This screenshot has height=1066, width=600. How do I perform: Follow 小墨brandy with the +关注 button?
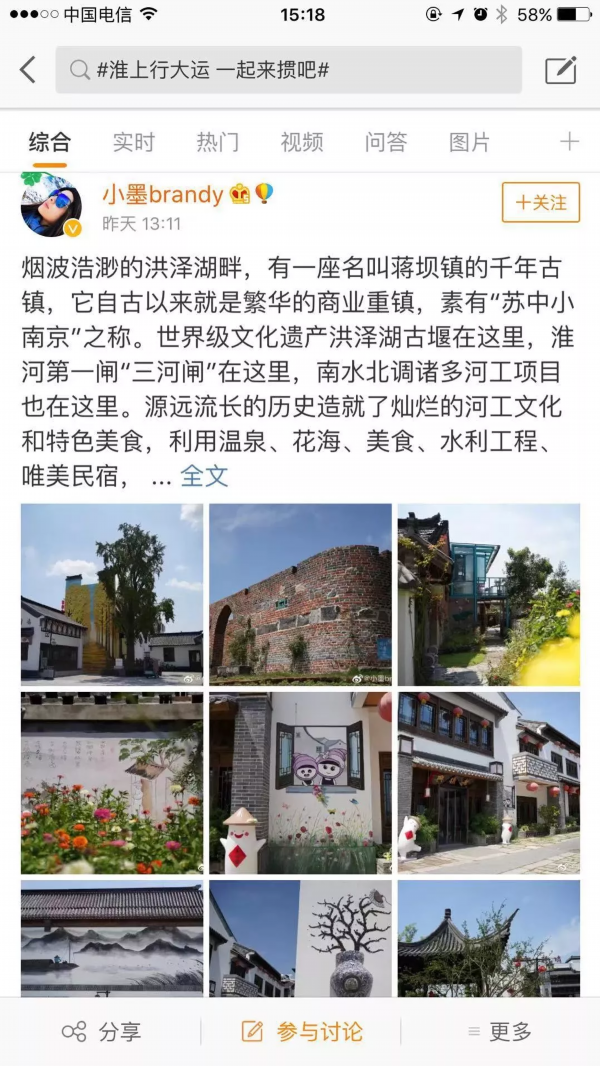(x=540, y=202)
